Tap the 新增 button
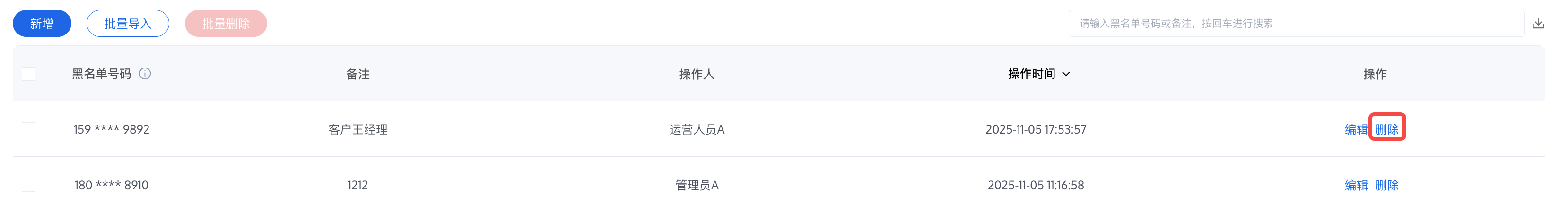 [x=42, y=24]
